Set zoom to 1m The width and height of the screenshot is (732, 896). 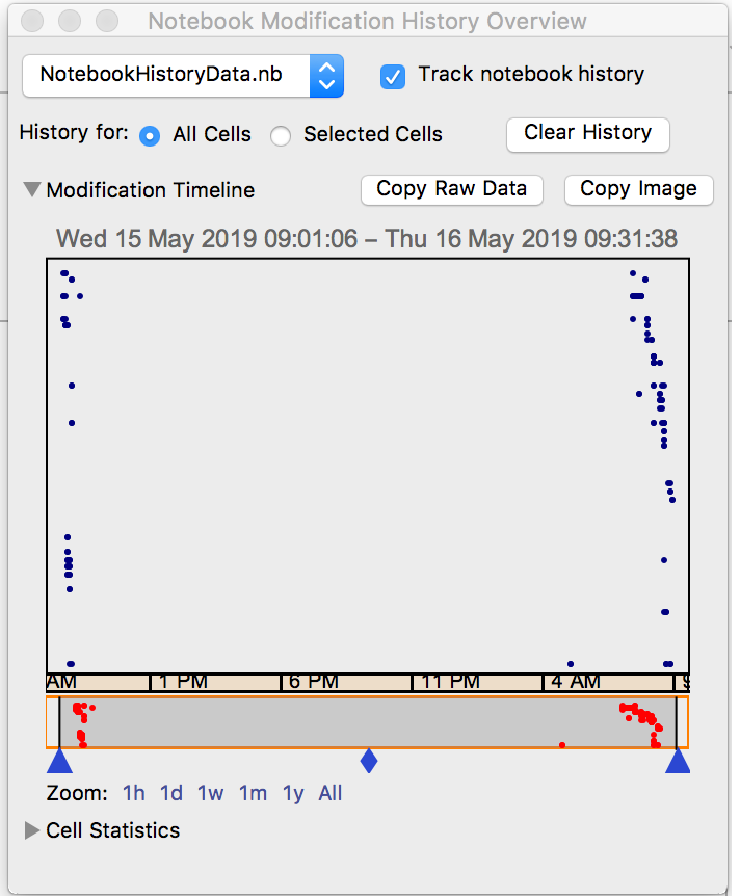[252, 793]
